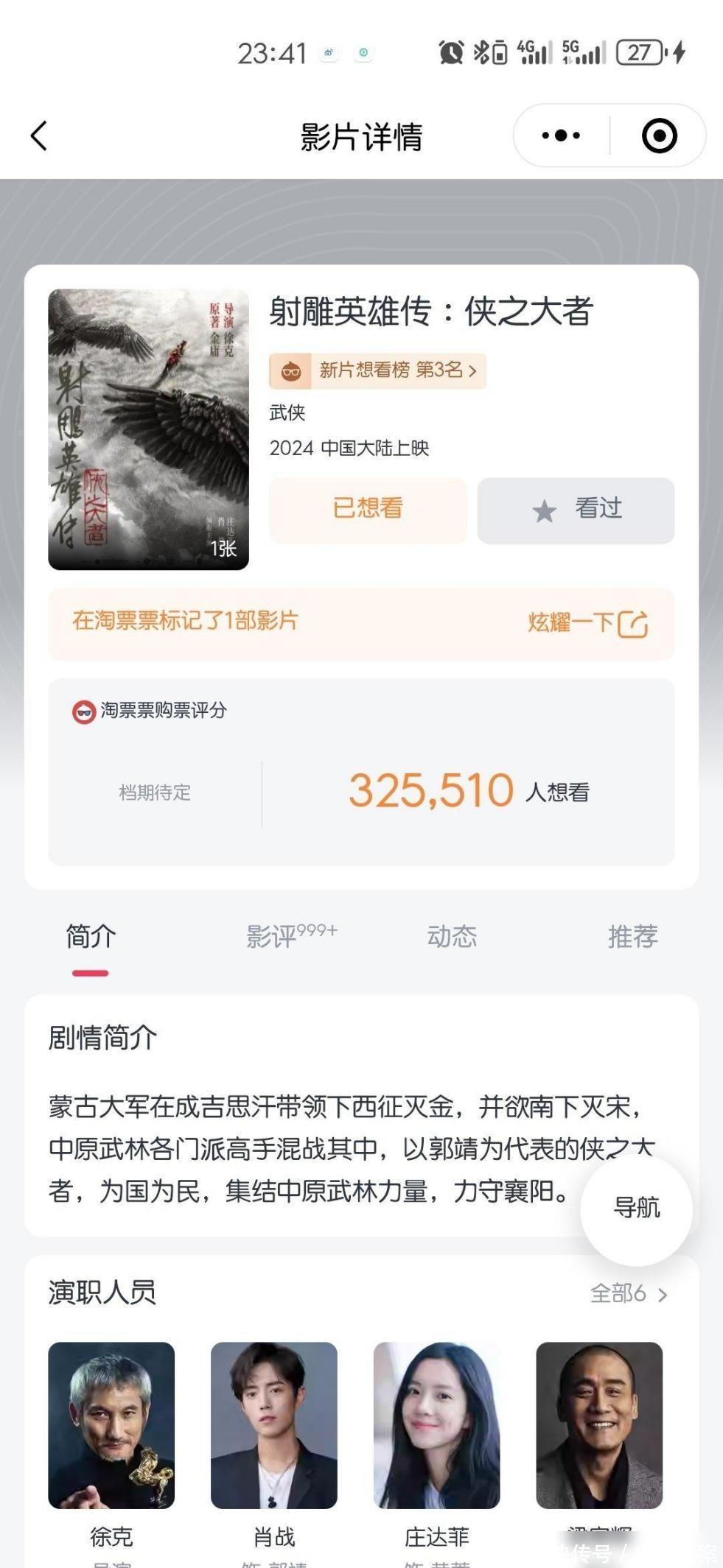This screenshot has width=723, height=1568.
Task: Open the mini program more options menu
Action: pos(561,136)
